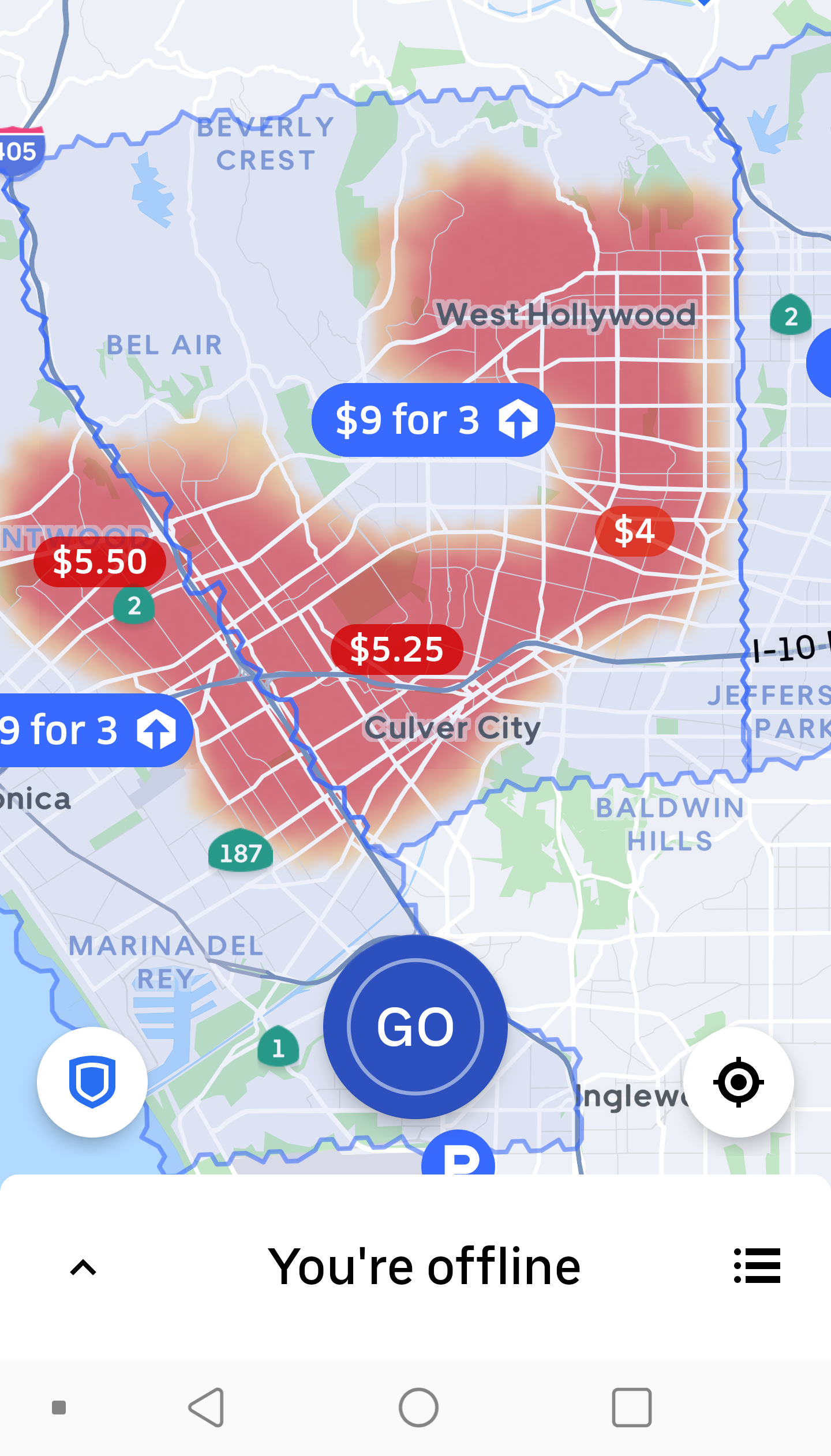Go back with system back button
This screenshot has width=831, height=1456.
(x=207, y=1408)
